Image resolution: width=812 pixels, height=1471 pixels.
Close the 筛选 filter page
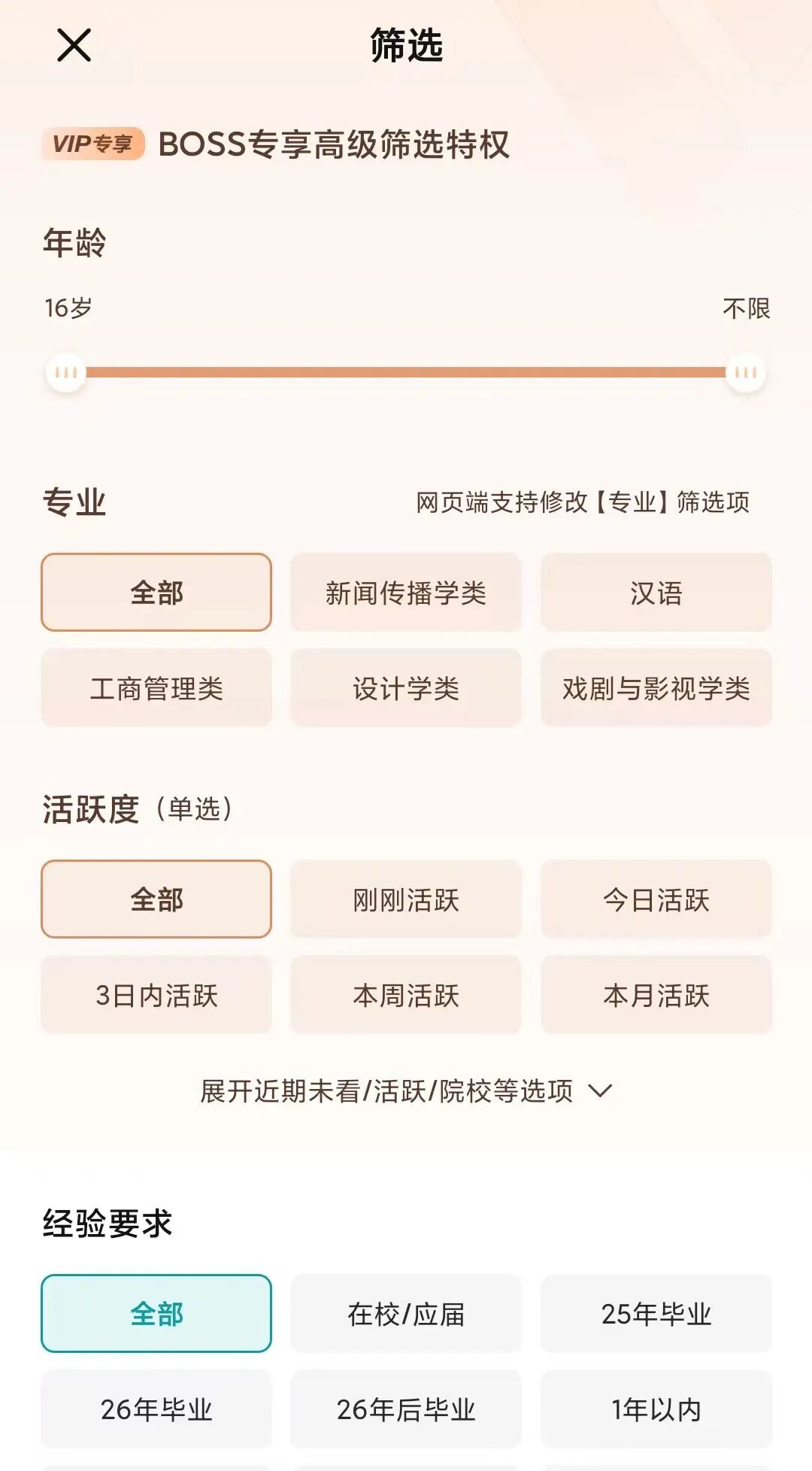coord(74,45)
